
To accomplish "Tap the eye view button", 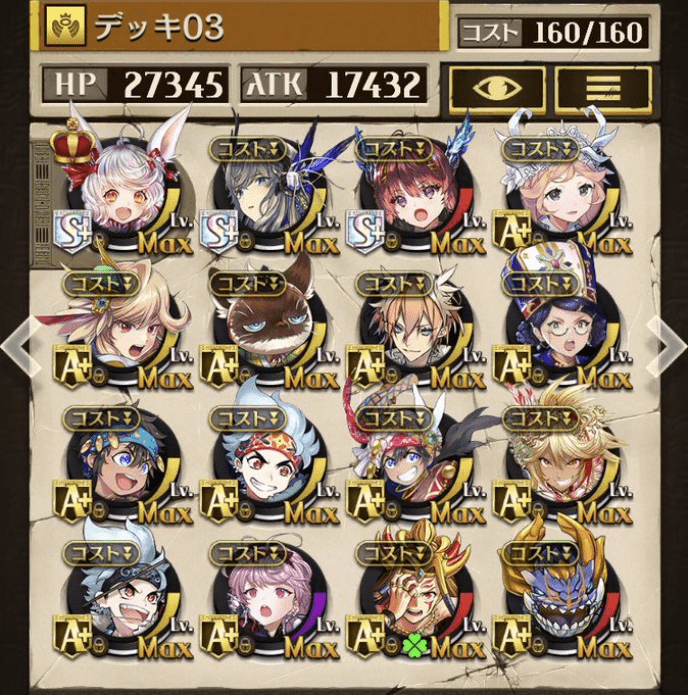I will pyautogui.click(x=496, y=86).
